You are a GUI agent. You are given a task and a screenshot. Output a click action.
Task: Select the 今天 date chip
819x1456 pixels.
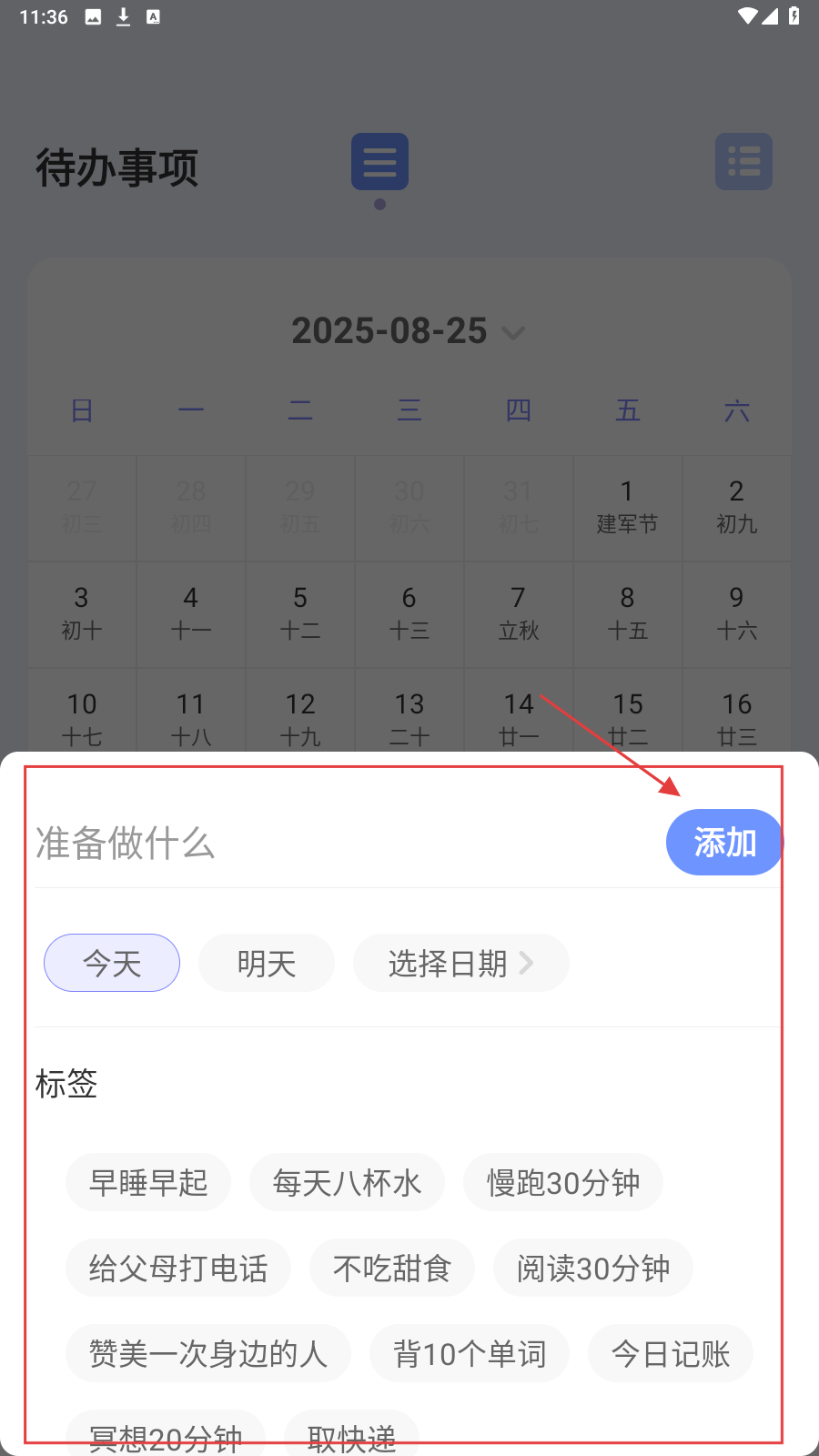pos(112,963)
